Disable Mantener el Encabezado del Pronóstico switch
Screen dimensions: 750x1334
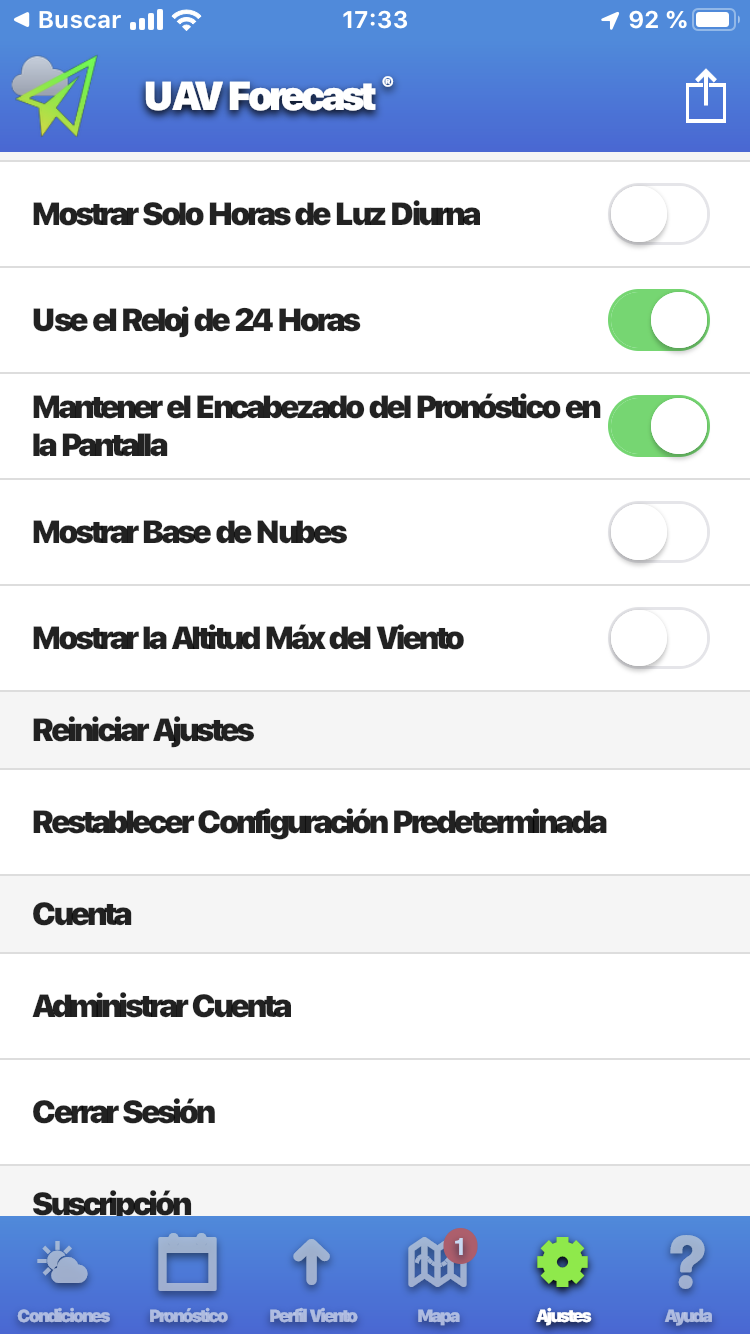(658, 426)
